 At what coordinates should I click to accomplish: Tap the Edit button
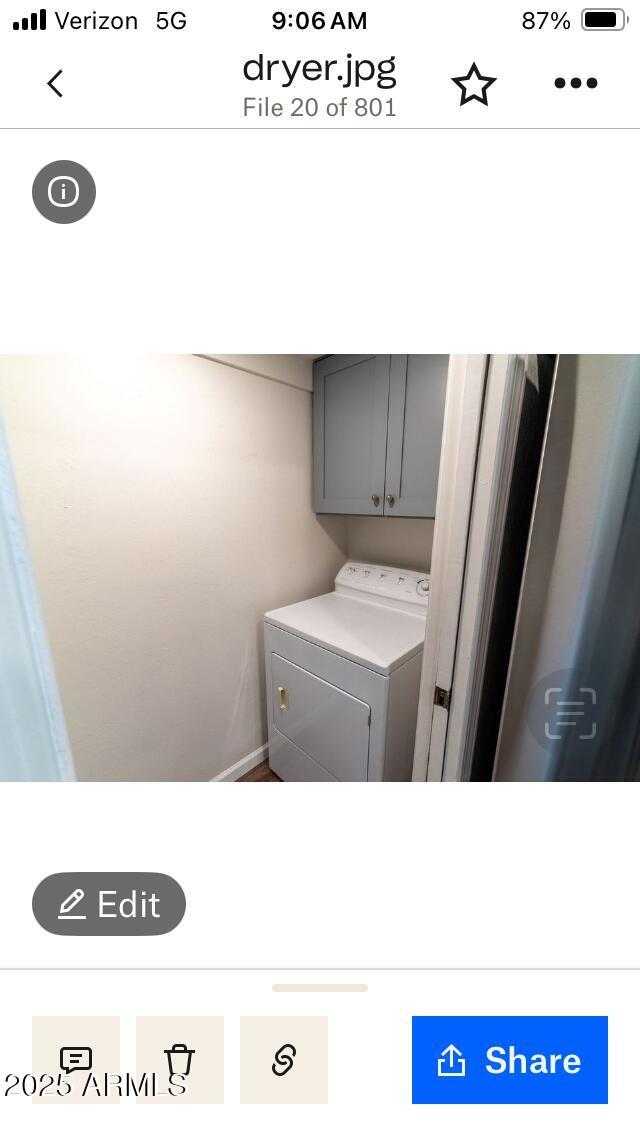[x=109, y=904]
